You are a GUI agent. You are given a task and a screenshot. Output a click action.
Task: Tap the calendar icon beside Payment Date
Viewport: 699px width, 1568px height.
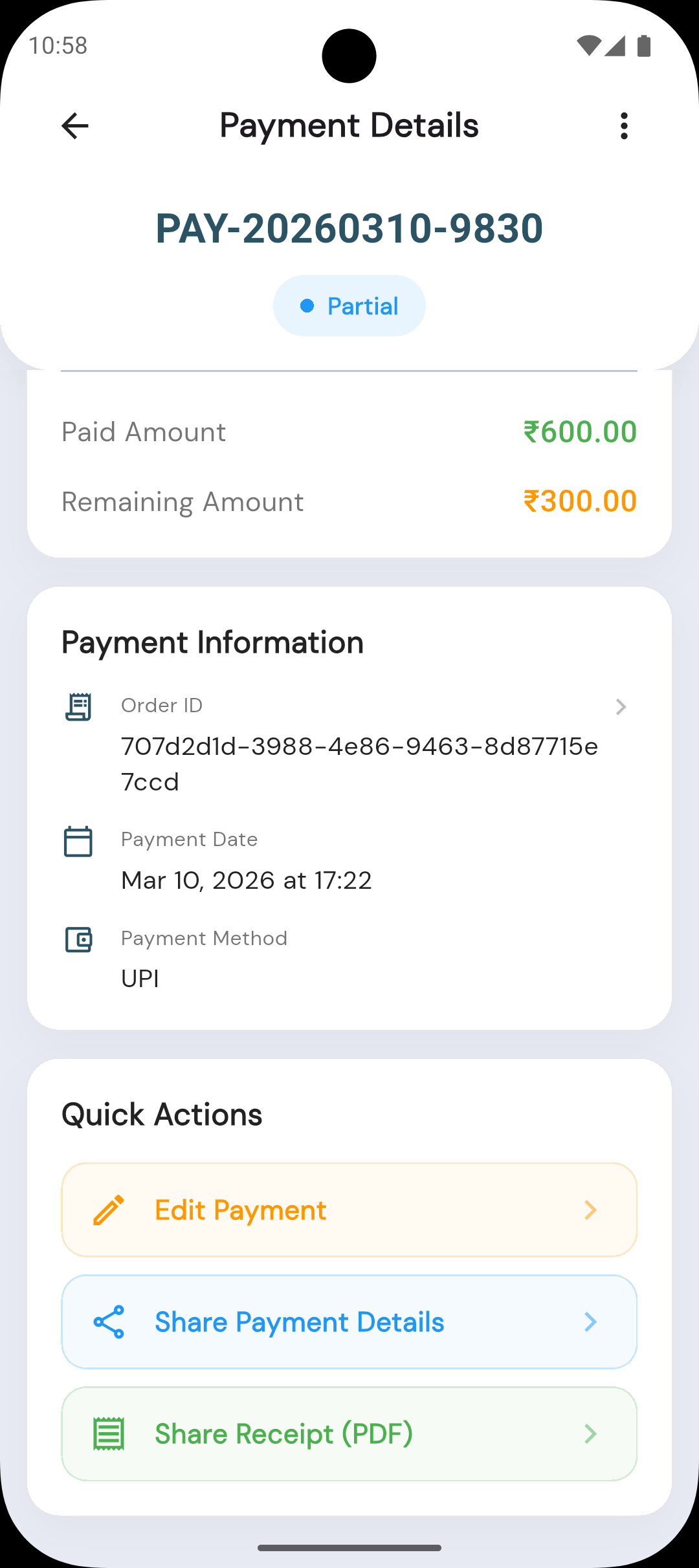click(x=77, y=841)
